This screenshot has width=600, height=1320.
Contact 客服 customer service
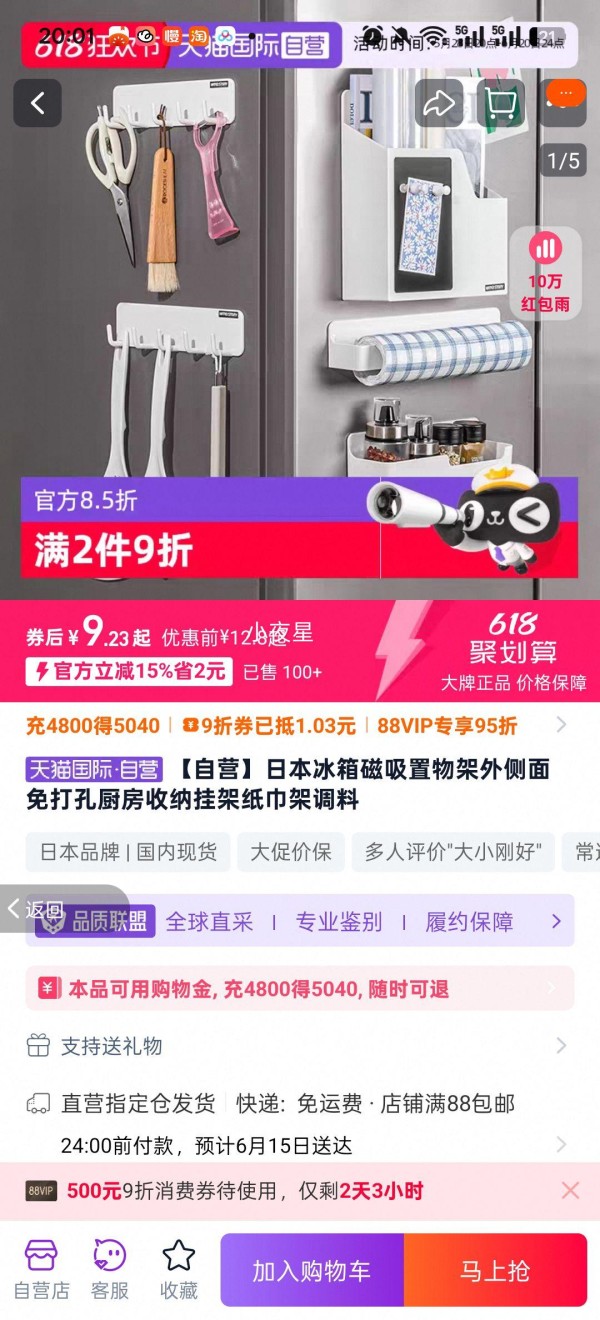(x=110, y=1270)
